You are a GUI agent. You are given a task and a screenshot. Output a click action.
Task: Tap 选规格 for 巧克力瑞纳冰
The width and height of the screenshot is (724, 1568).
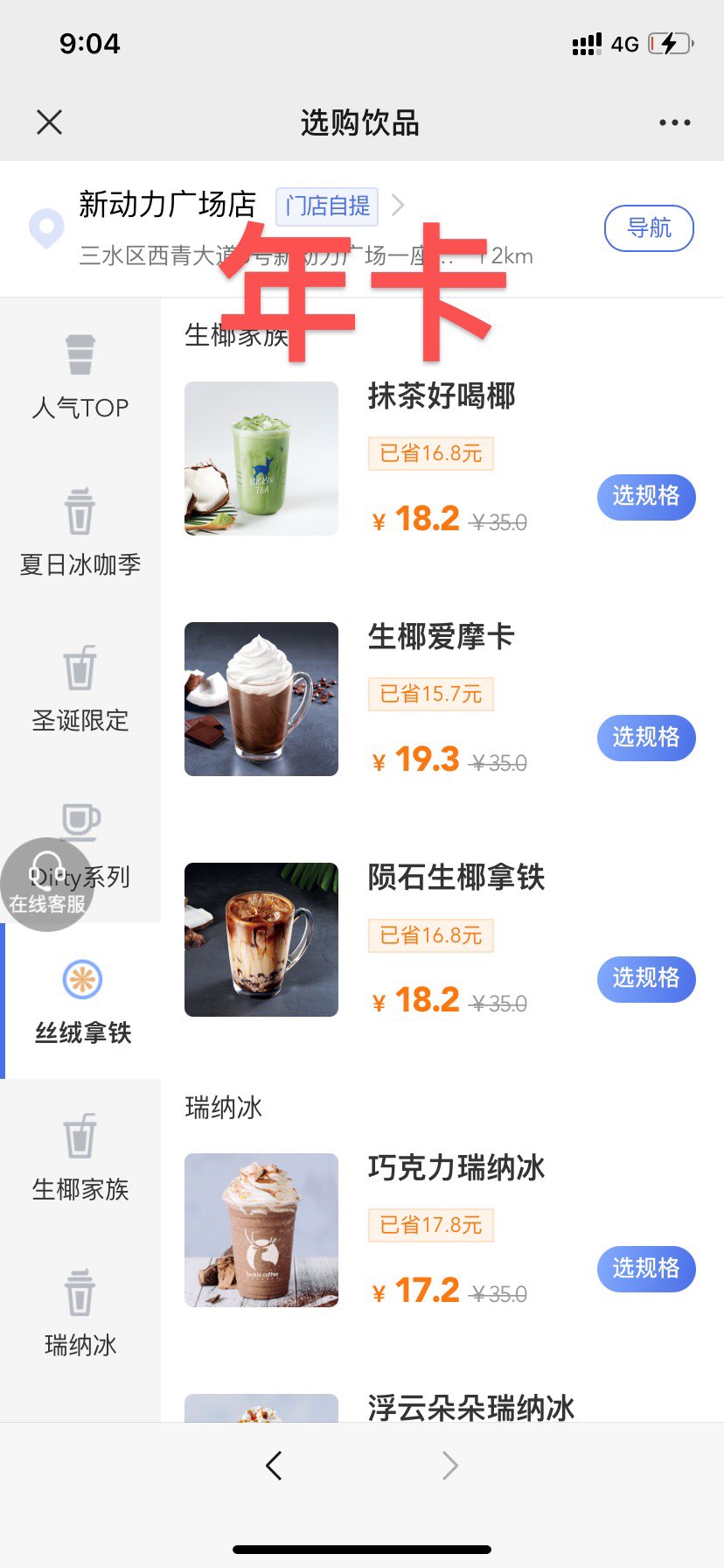tap(645, 1268)
